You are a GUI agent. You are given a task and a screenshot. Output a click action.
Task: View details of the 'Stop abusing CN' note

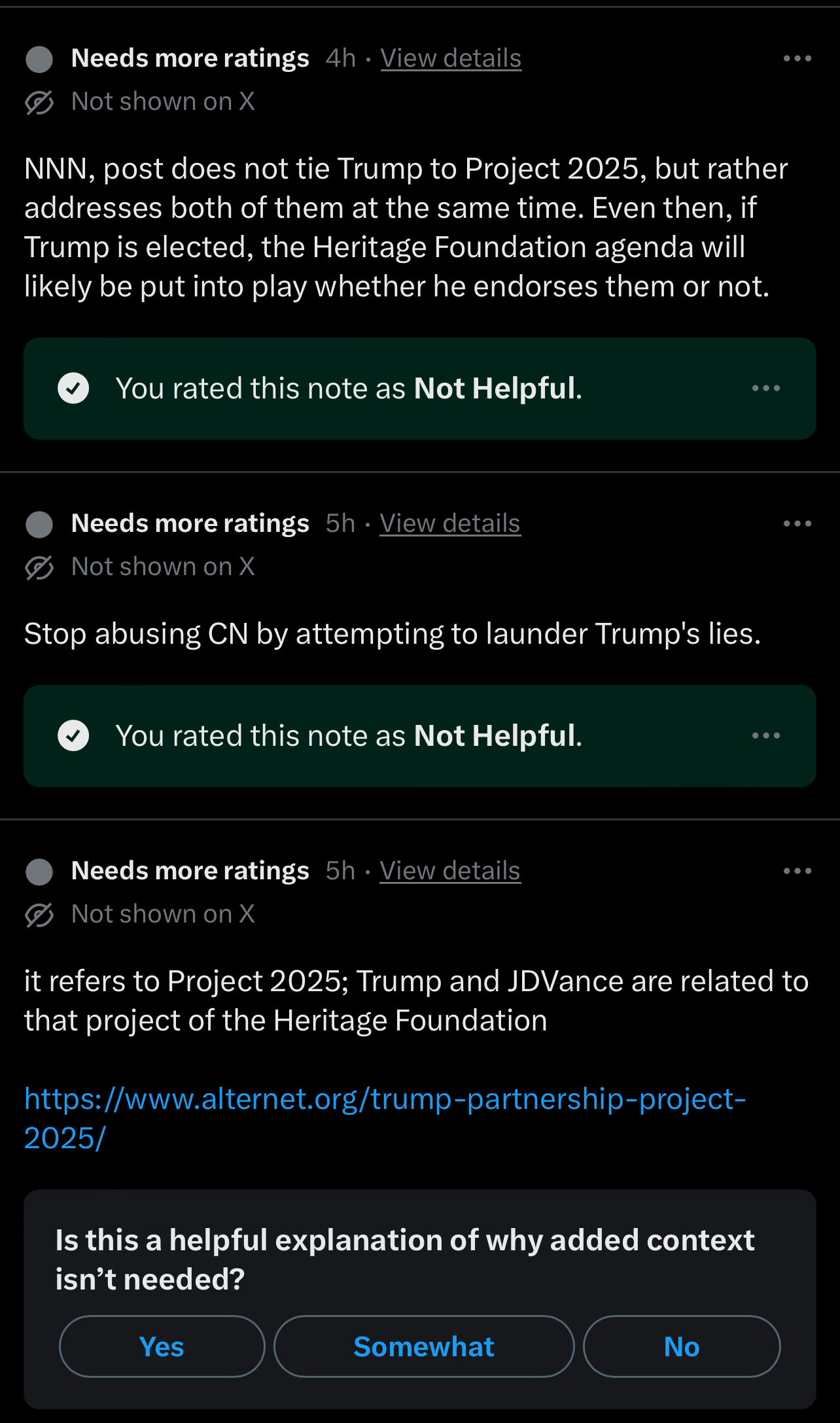point(450,523)
